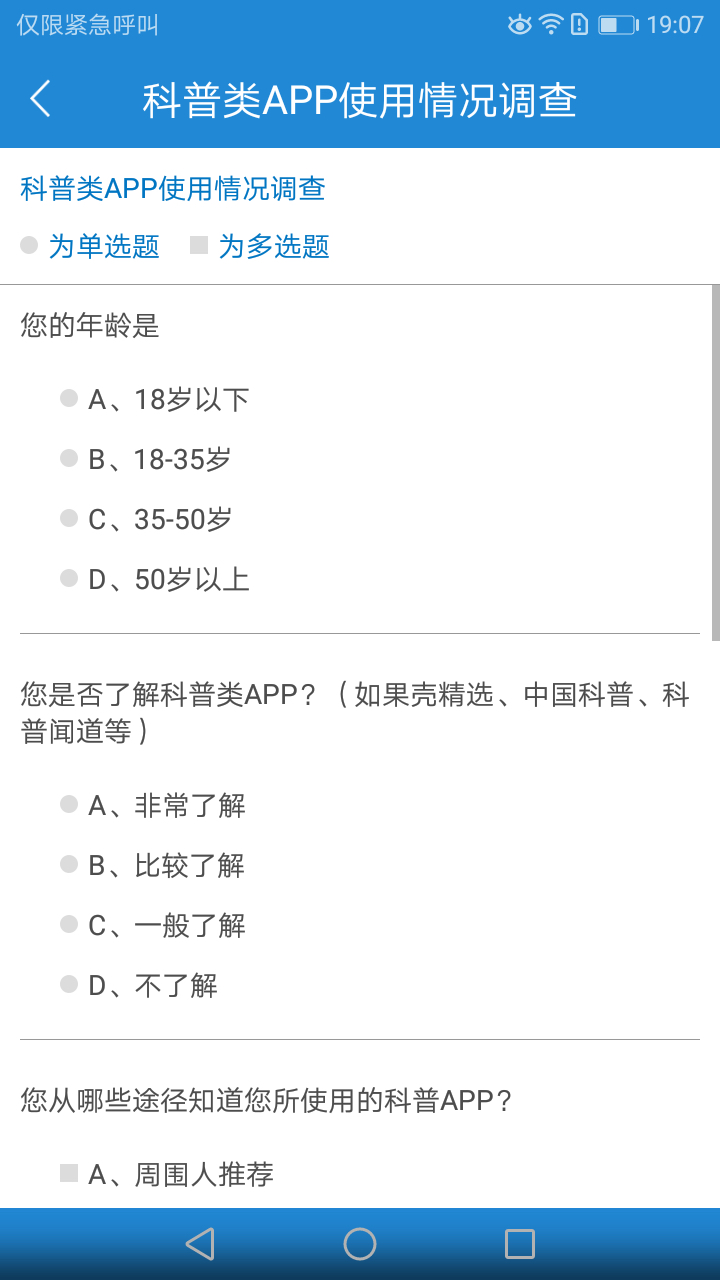Select option A、18岁以下 for age question

click(x=162, y=398)
